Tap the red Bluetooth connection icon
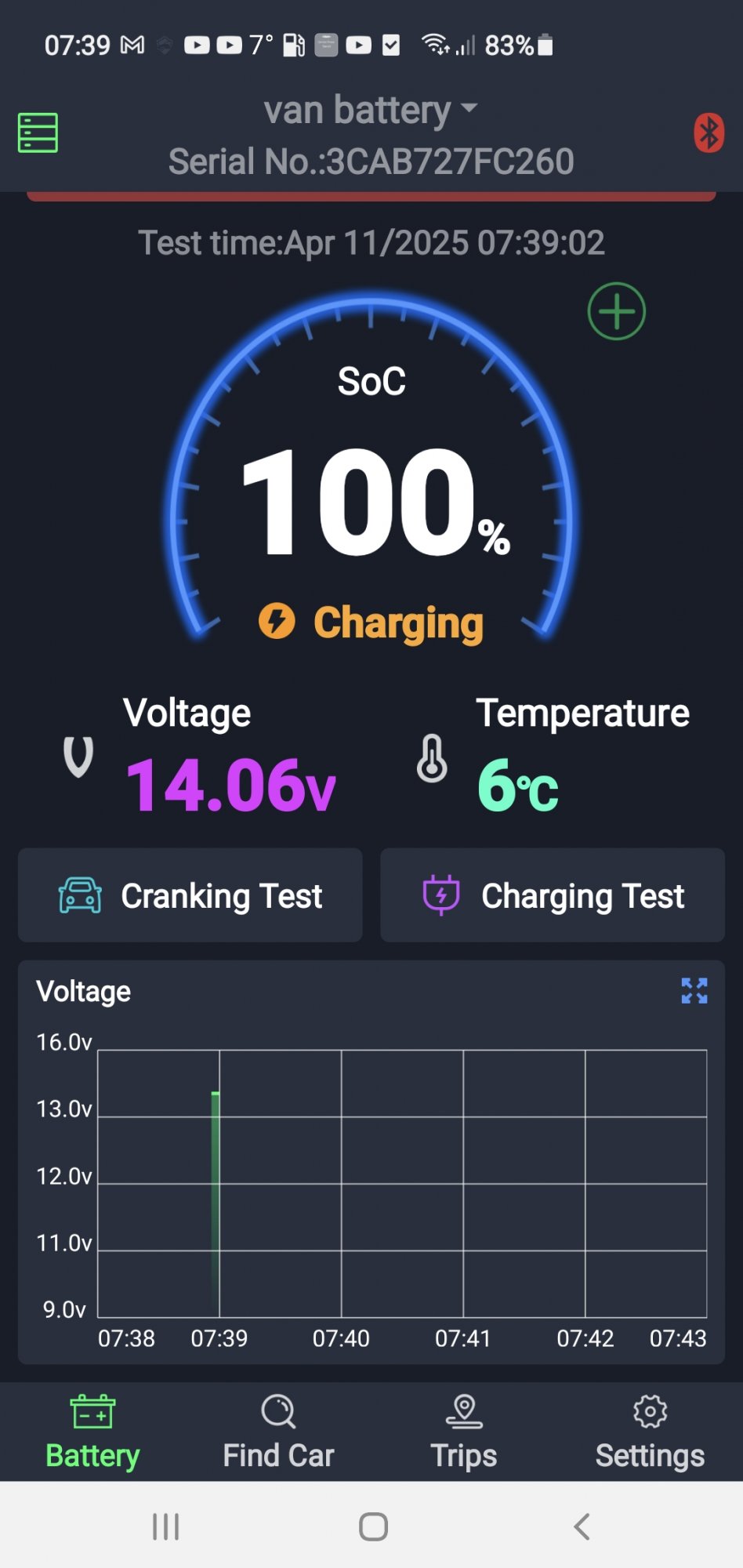Image resolution: width=743 pixels, height=1568 pixels. (x=709, y=133)
